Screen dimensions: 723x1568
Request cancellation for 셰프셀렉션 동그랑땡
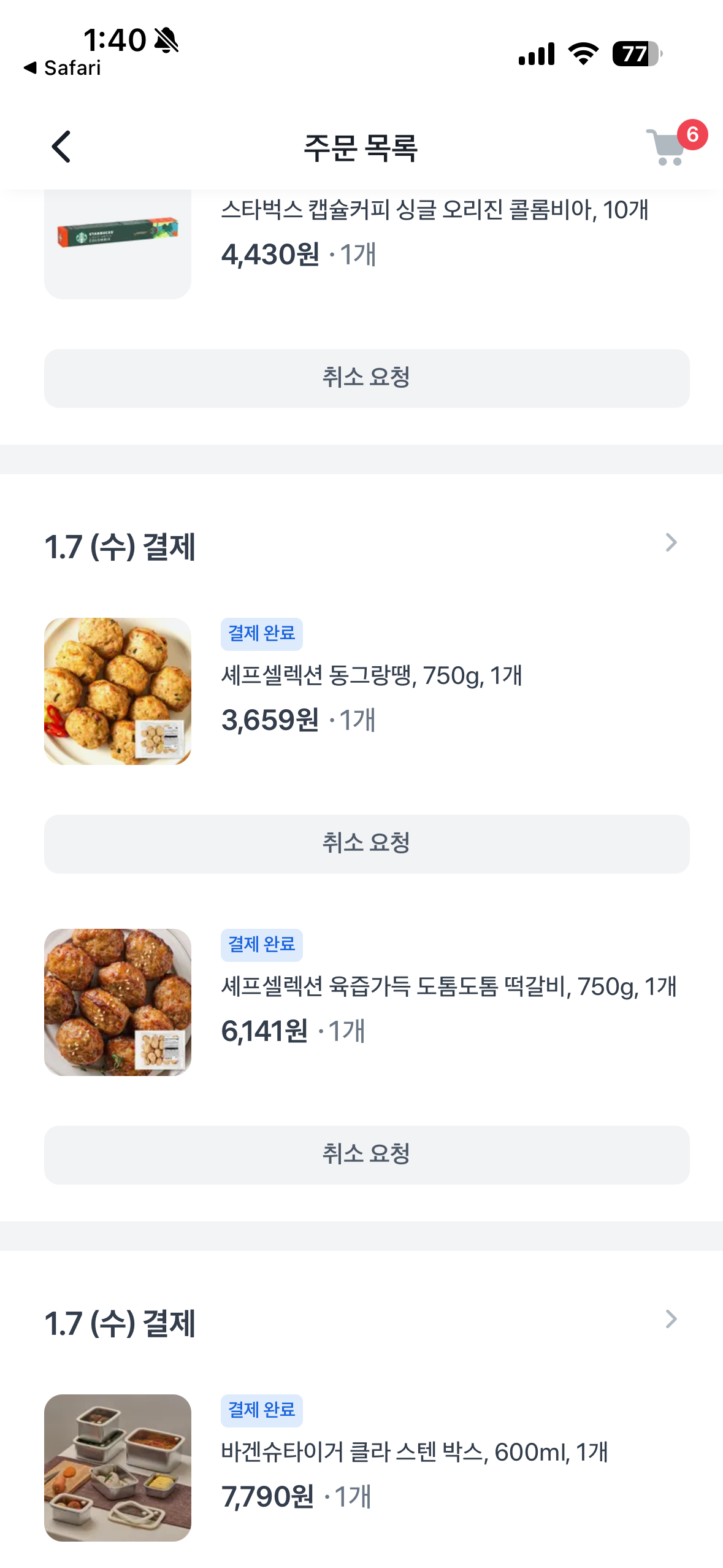pyautogui.click(x=366, y=844)
